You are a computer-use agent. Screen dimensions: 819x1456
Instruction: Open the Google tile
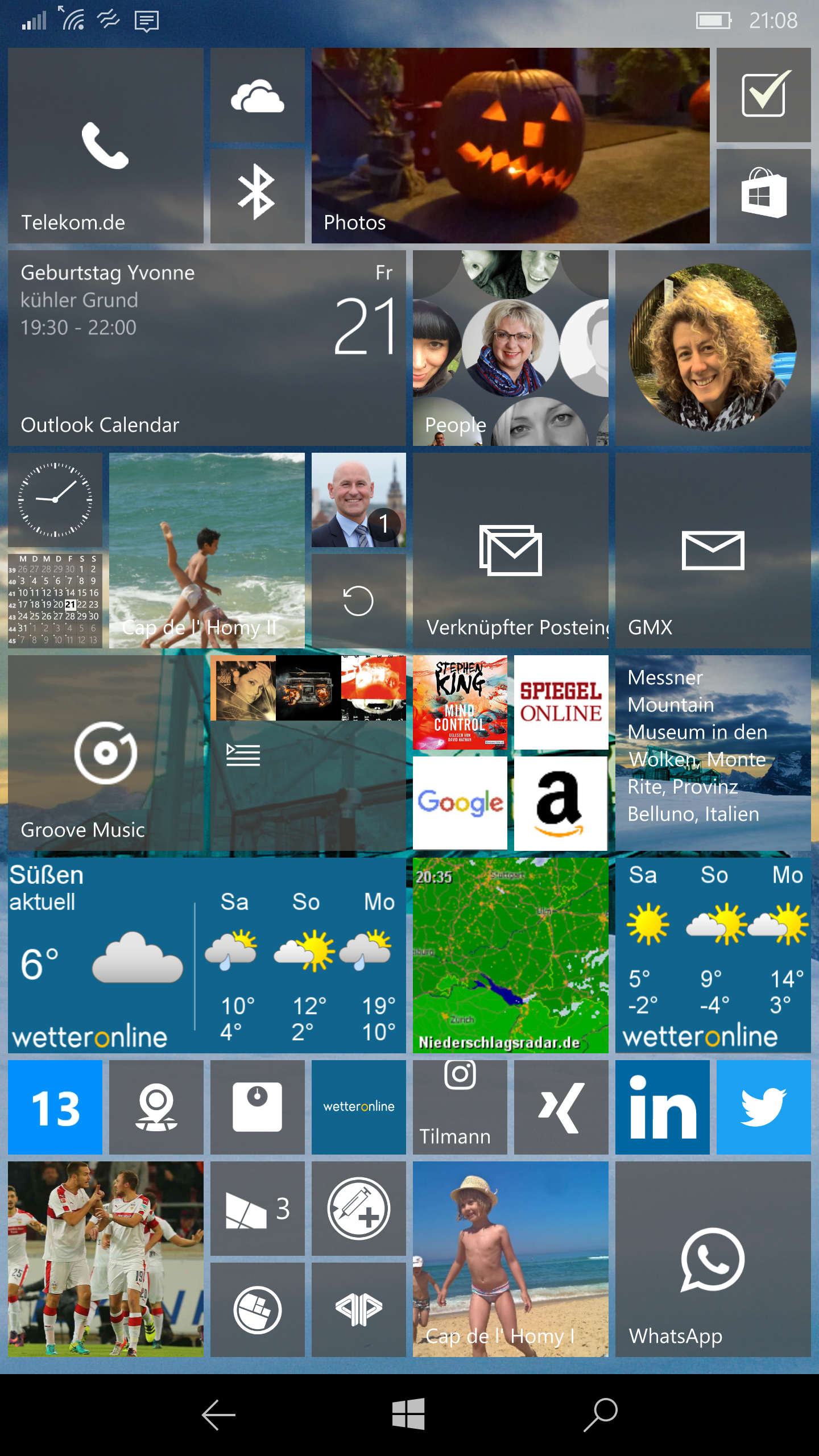[x=460, y=804]
